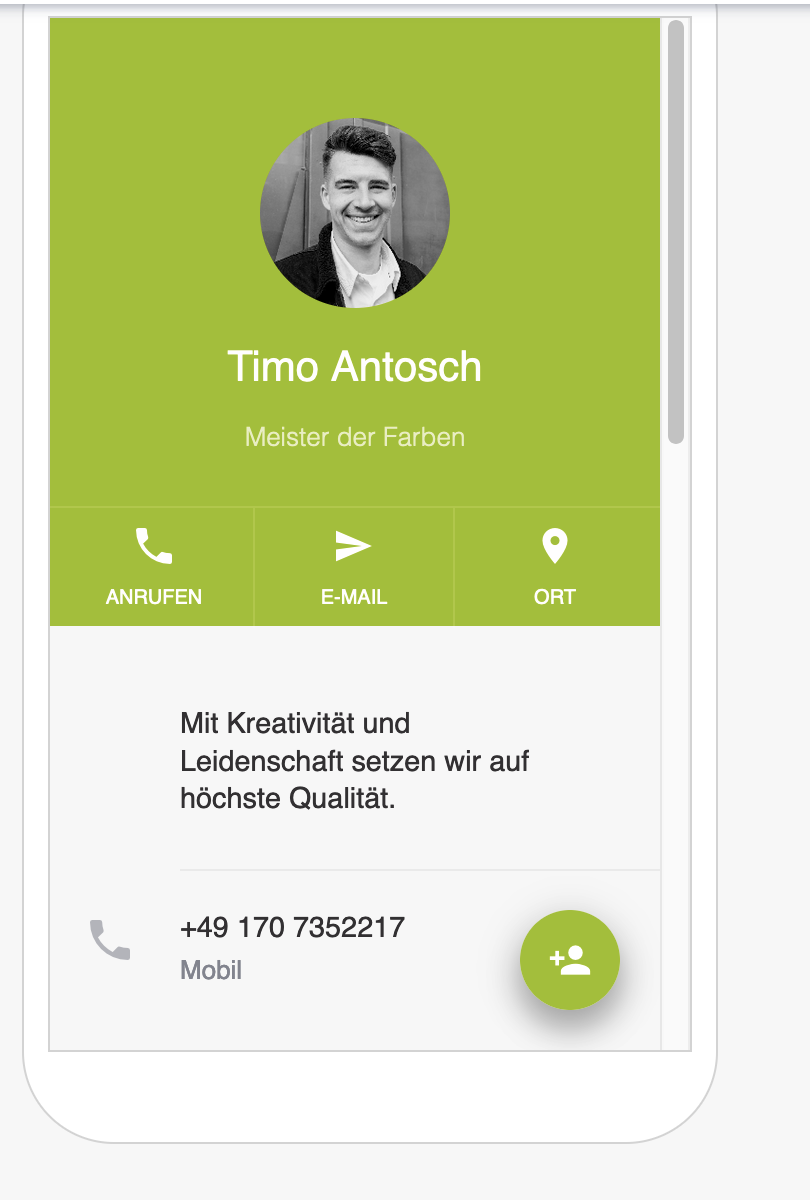Call mobile number +49 170 7352217
The image size is (810, 1200).
point(292,928)
